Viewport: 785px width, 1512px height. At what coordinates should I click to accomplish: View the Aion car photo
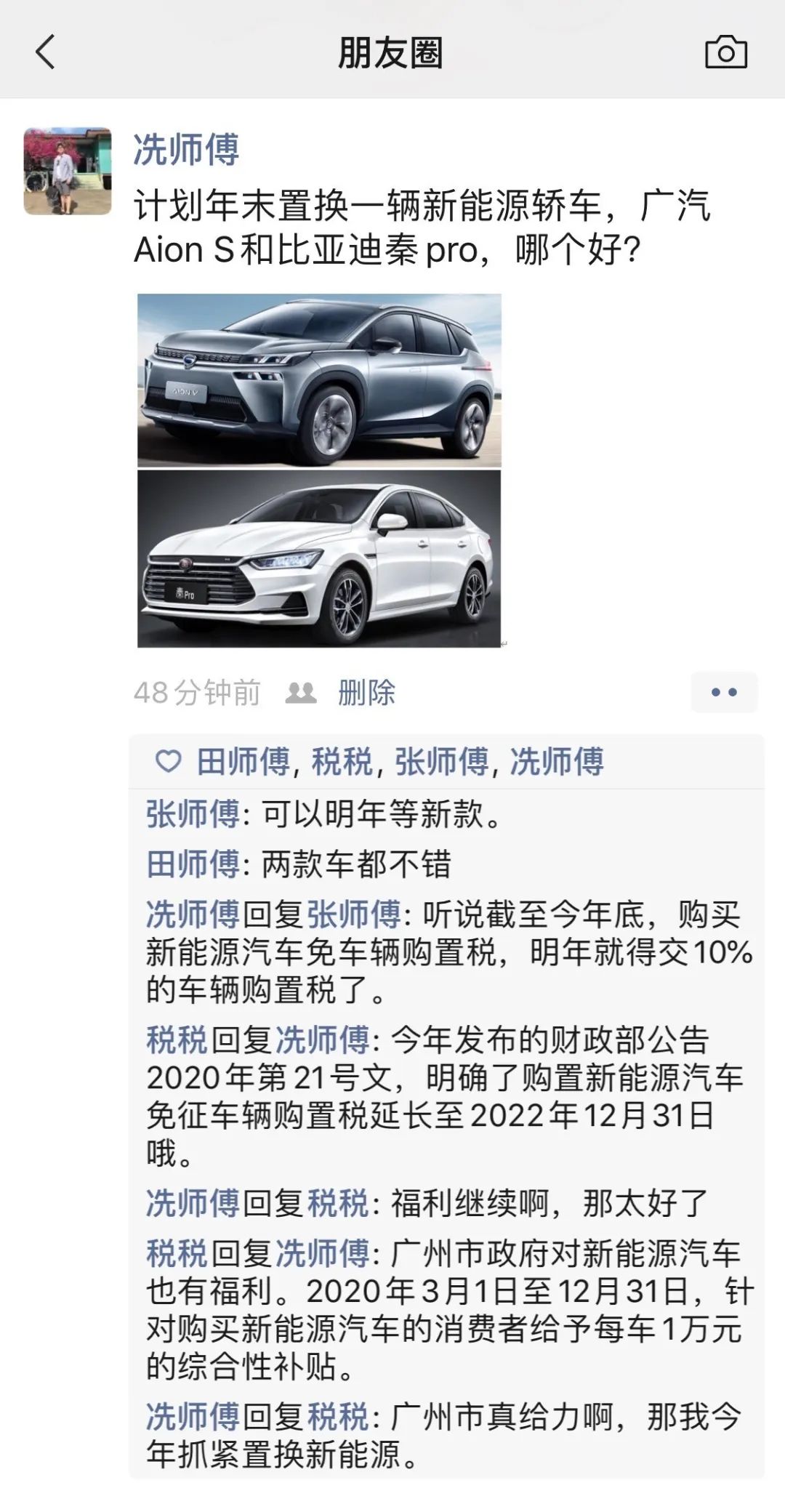coord(319,380)
